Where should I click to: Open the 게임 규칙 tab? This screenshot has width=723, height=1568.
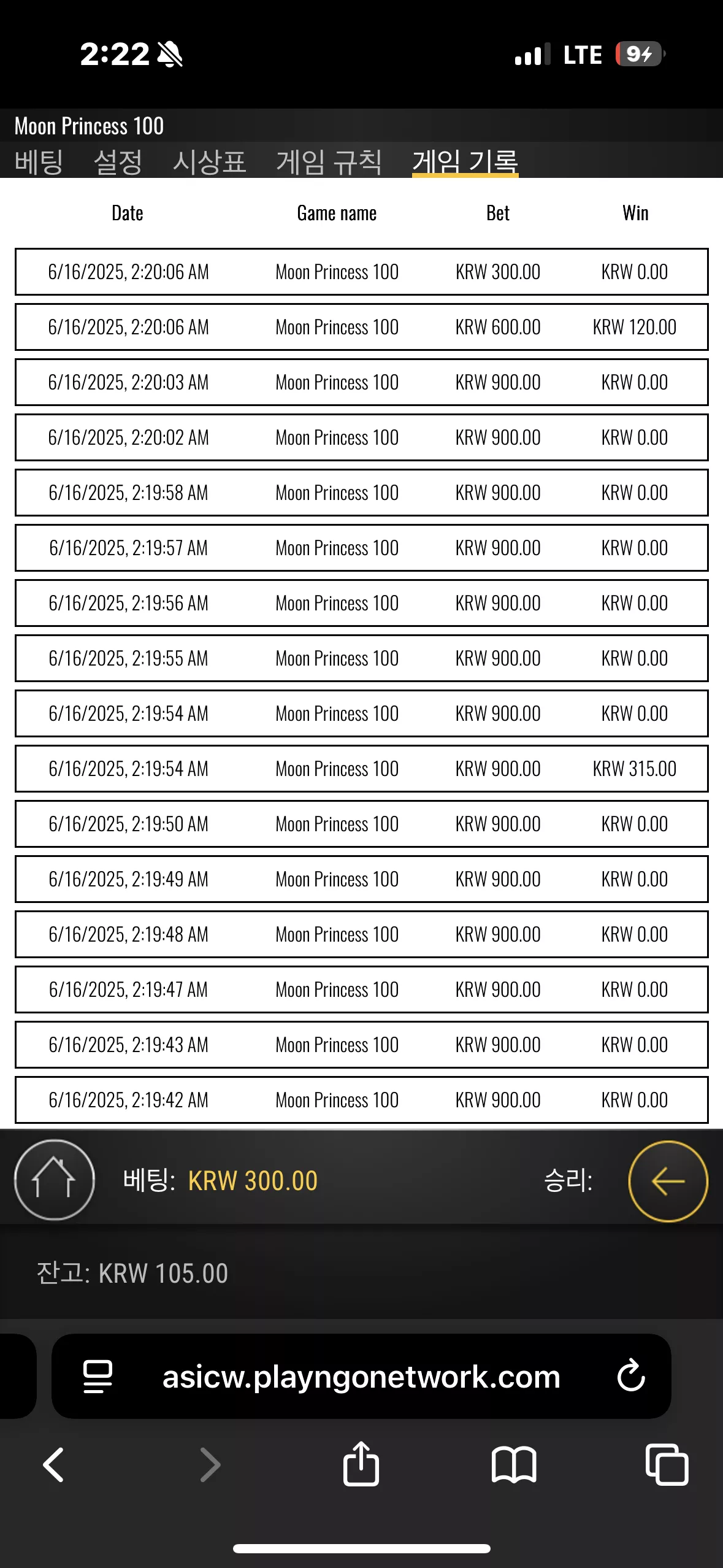coord(329,162)
